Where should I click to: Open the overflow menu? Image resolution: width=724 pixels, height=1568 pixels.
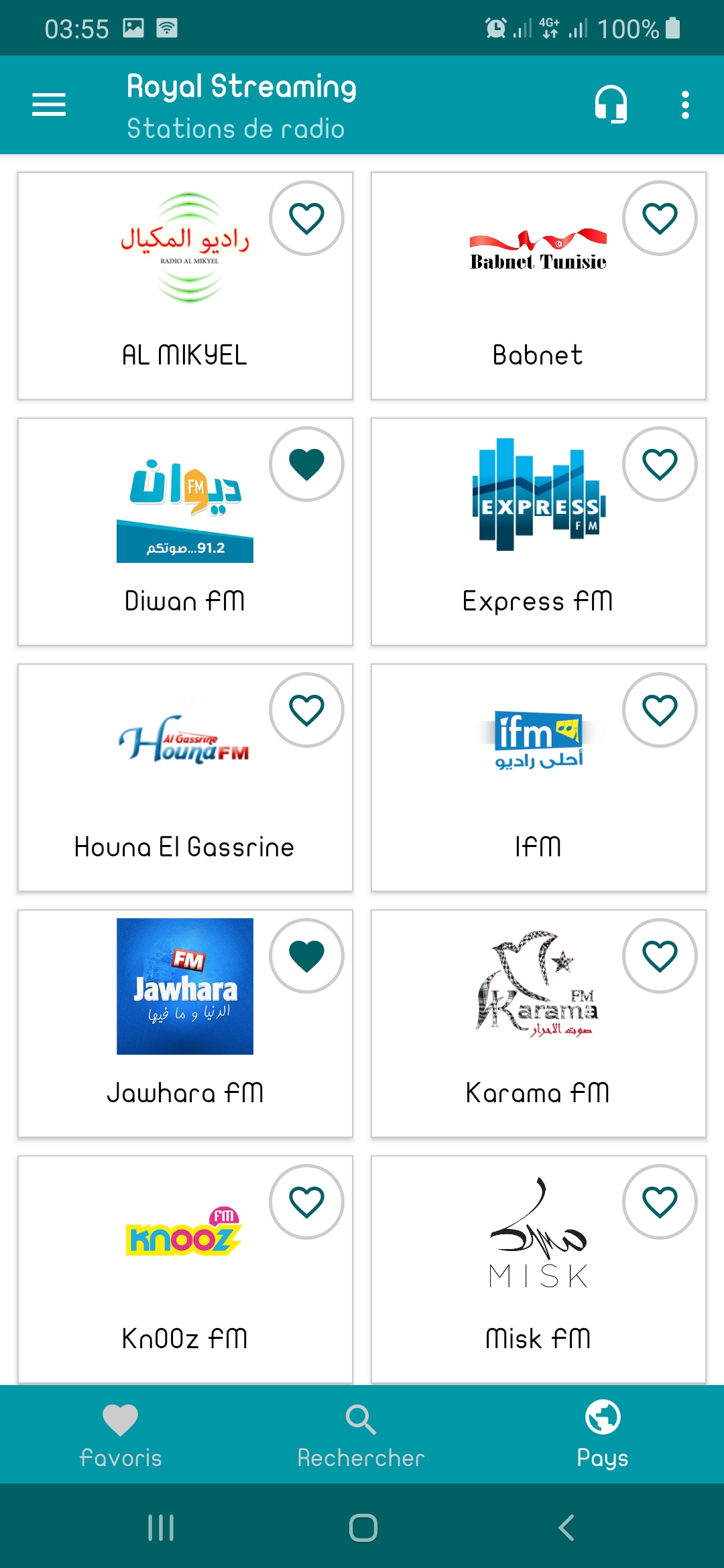coord(684,105)
